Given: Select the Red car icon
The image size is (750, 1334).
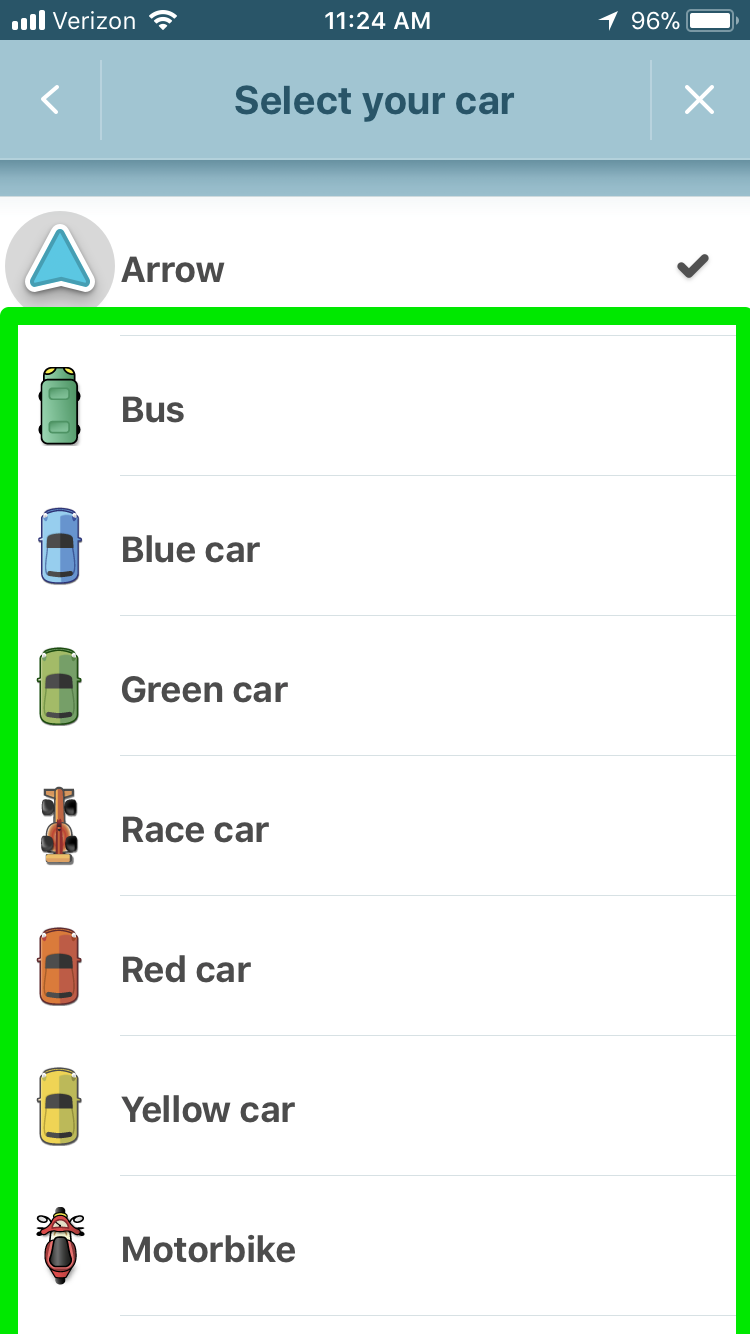Looking at the screenshot, I should tap(59, 967).
